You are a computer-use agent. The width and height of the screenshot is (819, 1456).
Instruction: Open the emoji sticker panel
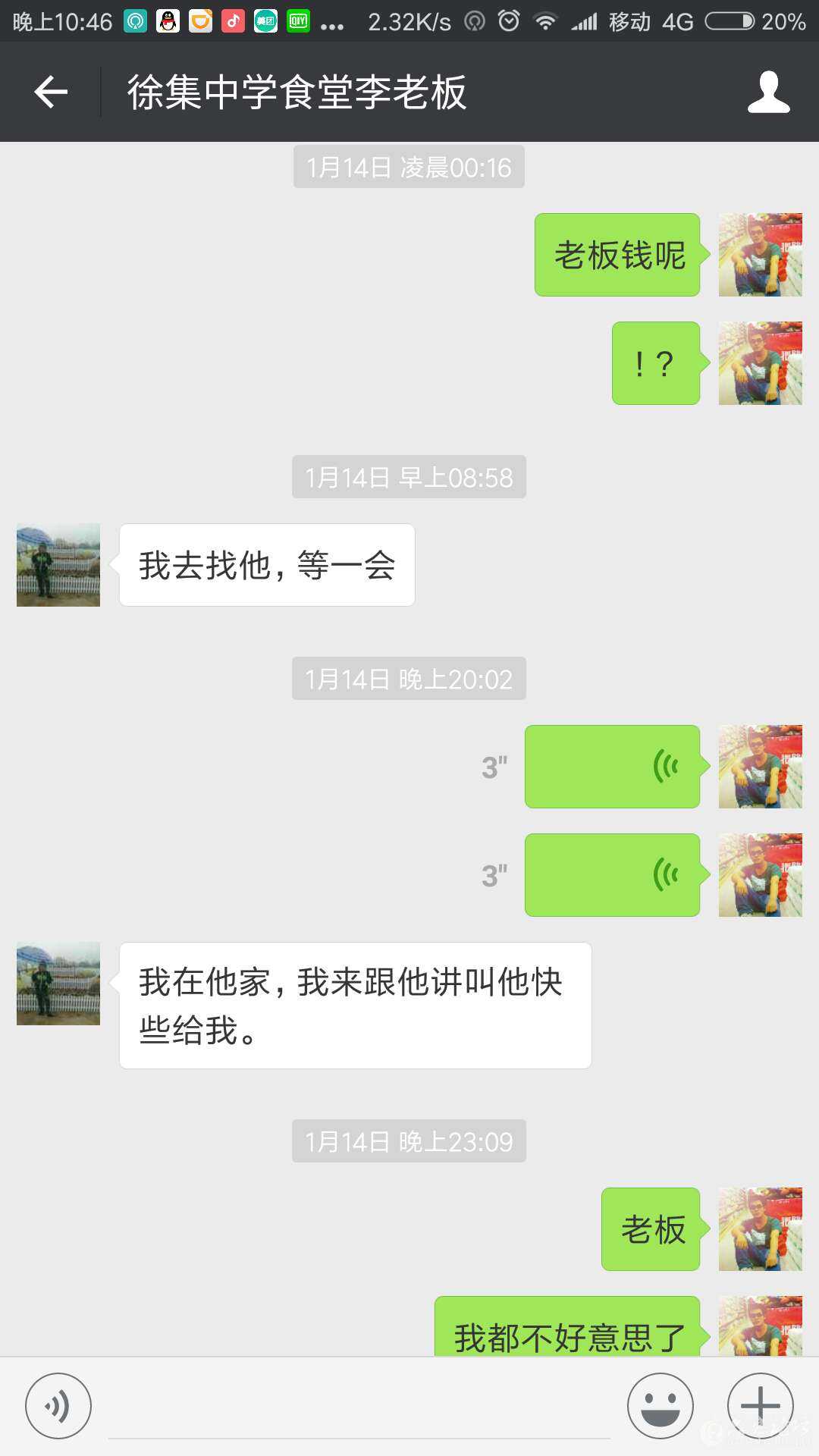(660, 1405)
